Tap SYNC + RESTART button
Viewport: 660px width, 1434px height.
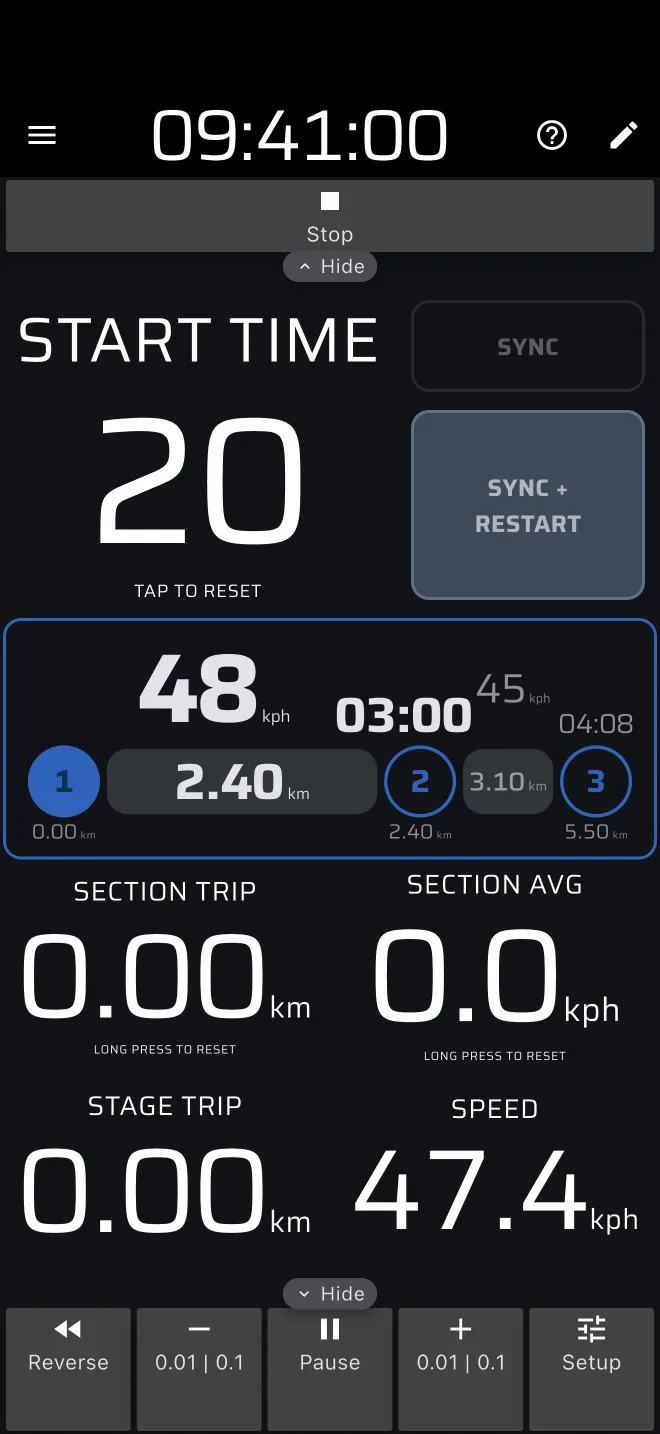[528, 505]
